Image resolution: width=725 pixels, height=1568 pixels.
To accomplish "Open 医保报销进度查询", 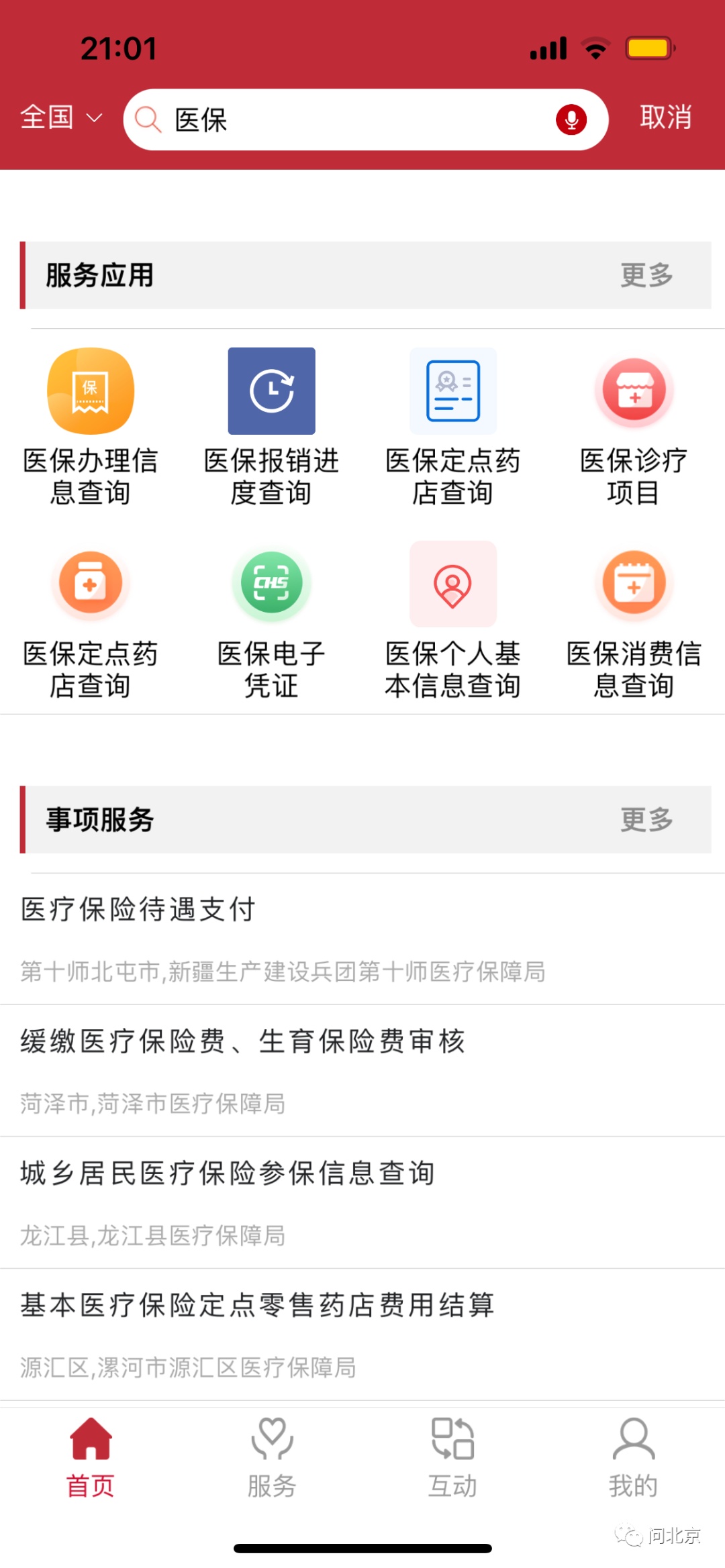I will tap(272, 426).
